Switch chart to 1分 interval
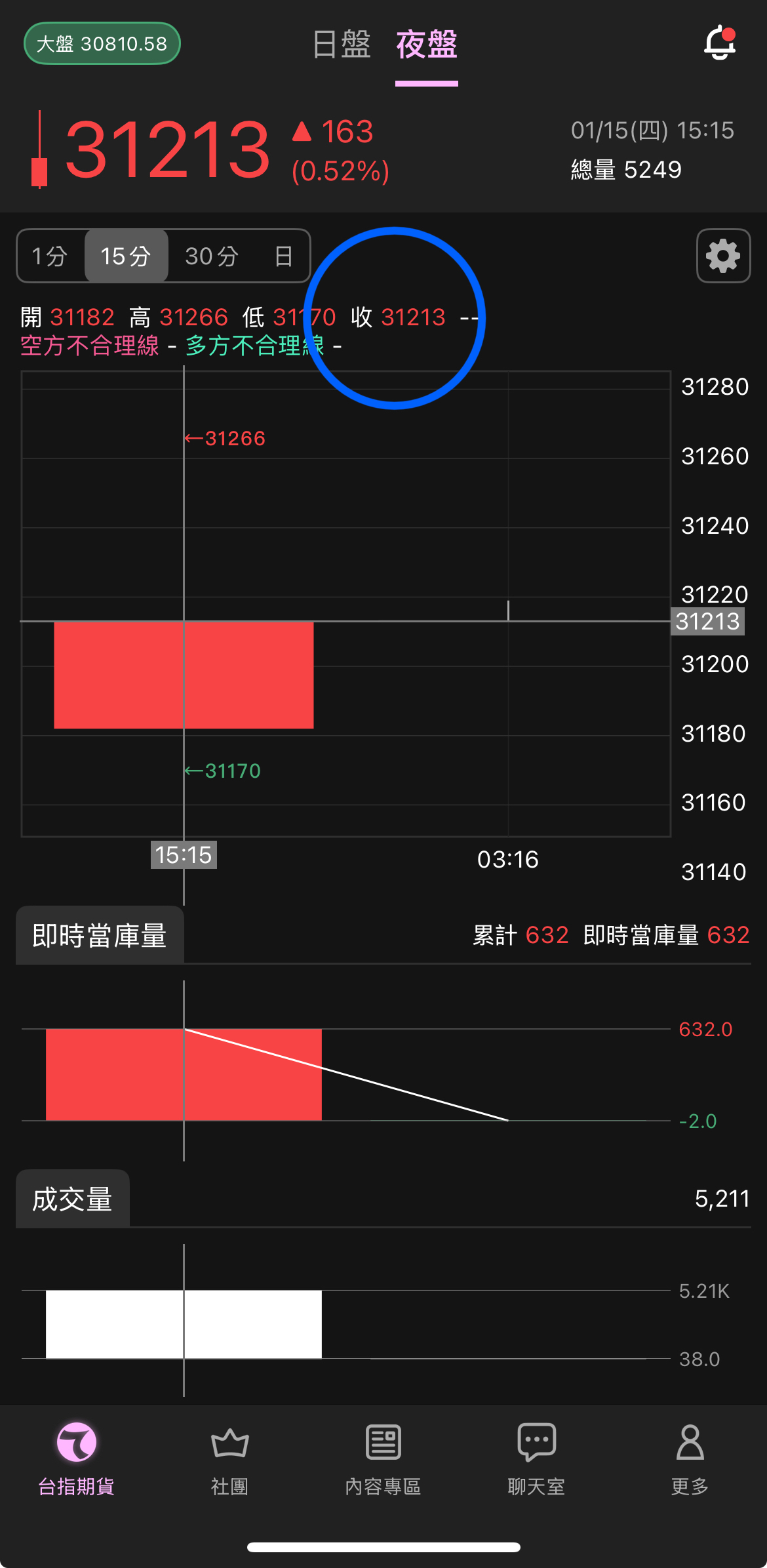 (x=50, y=256)
